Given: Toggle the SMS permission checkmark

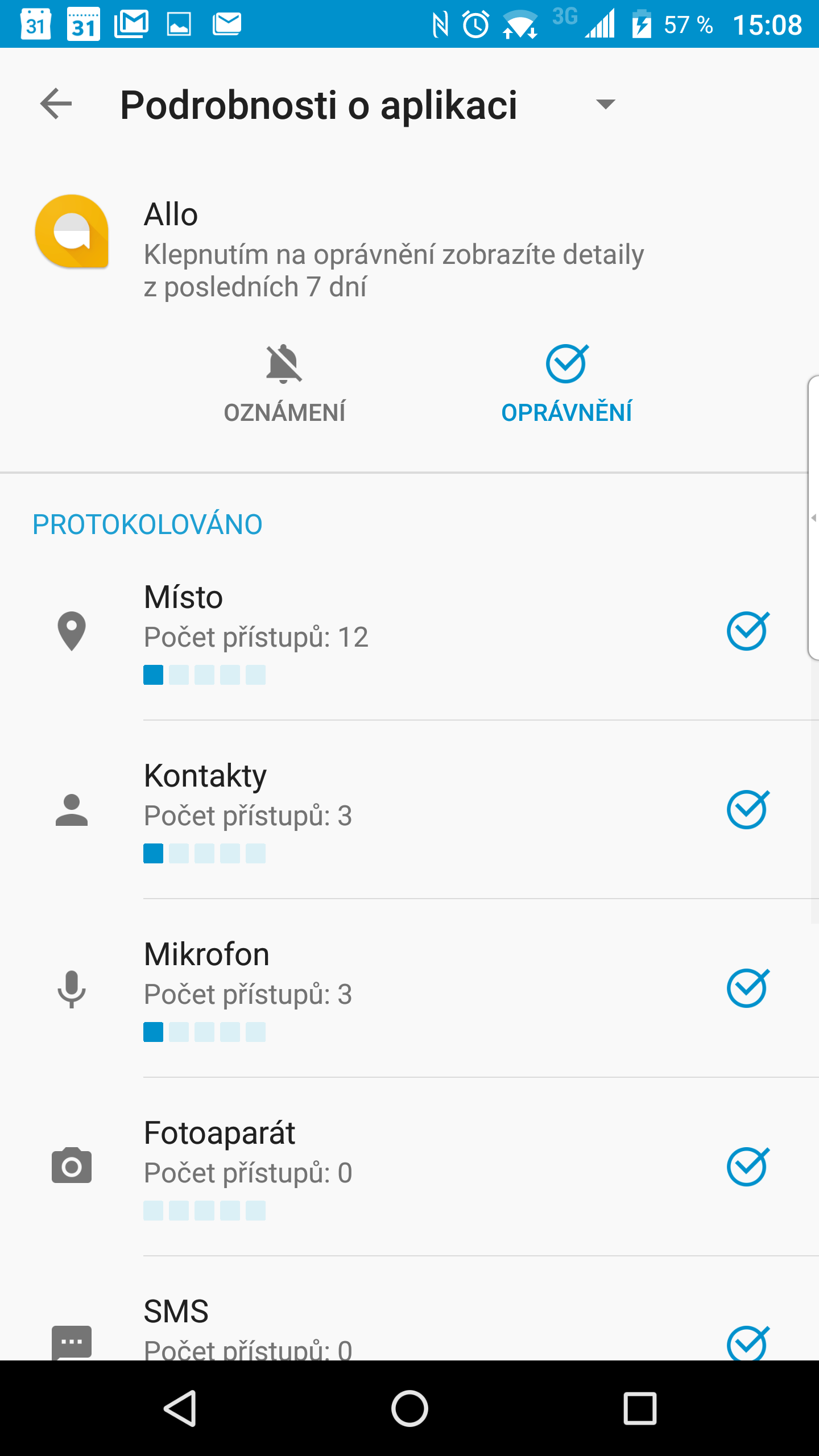Looking at the screenshot, I should [x=748, y=1343].
